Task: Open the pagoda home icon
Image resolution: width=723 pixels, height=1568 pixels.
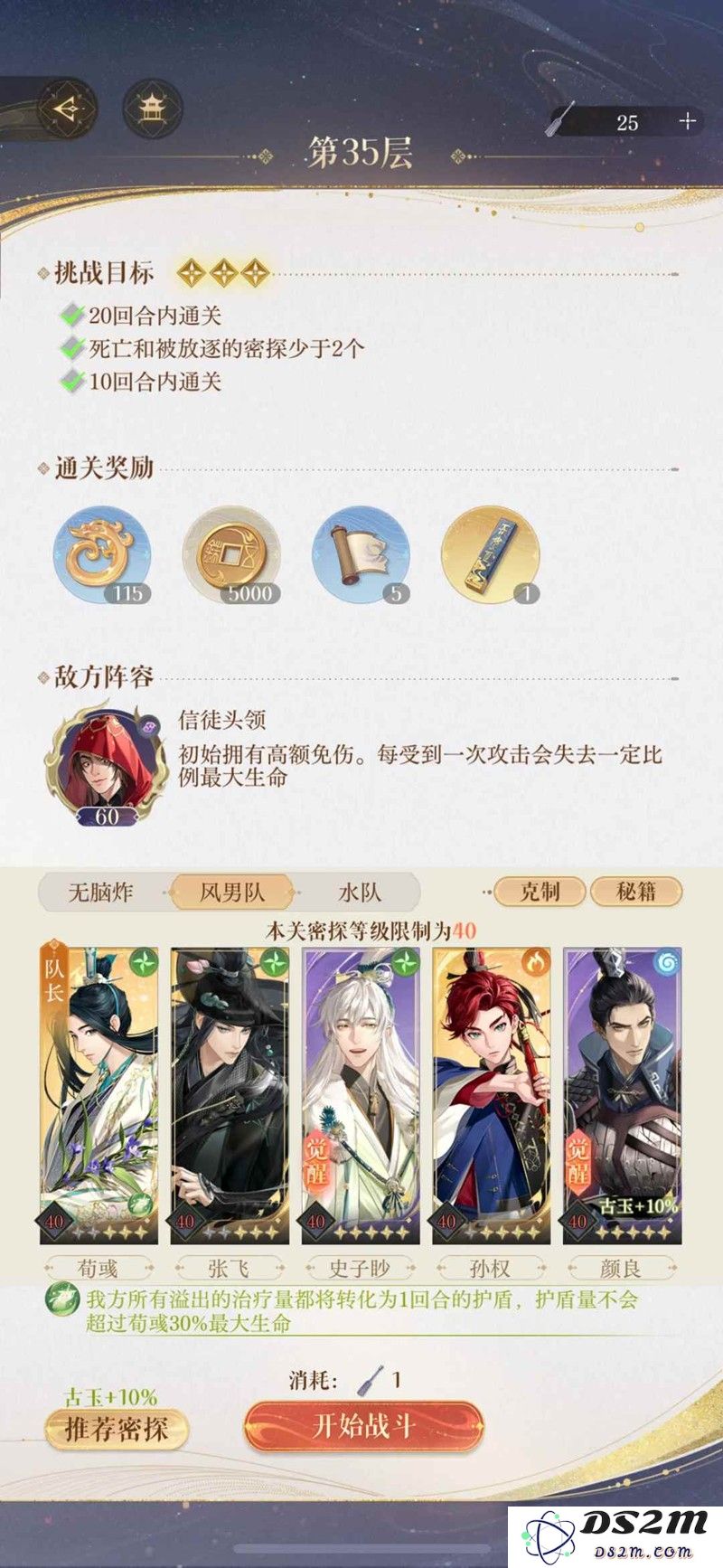Action: pyautogui.click(x=152, y=109)
